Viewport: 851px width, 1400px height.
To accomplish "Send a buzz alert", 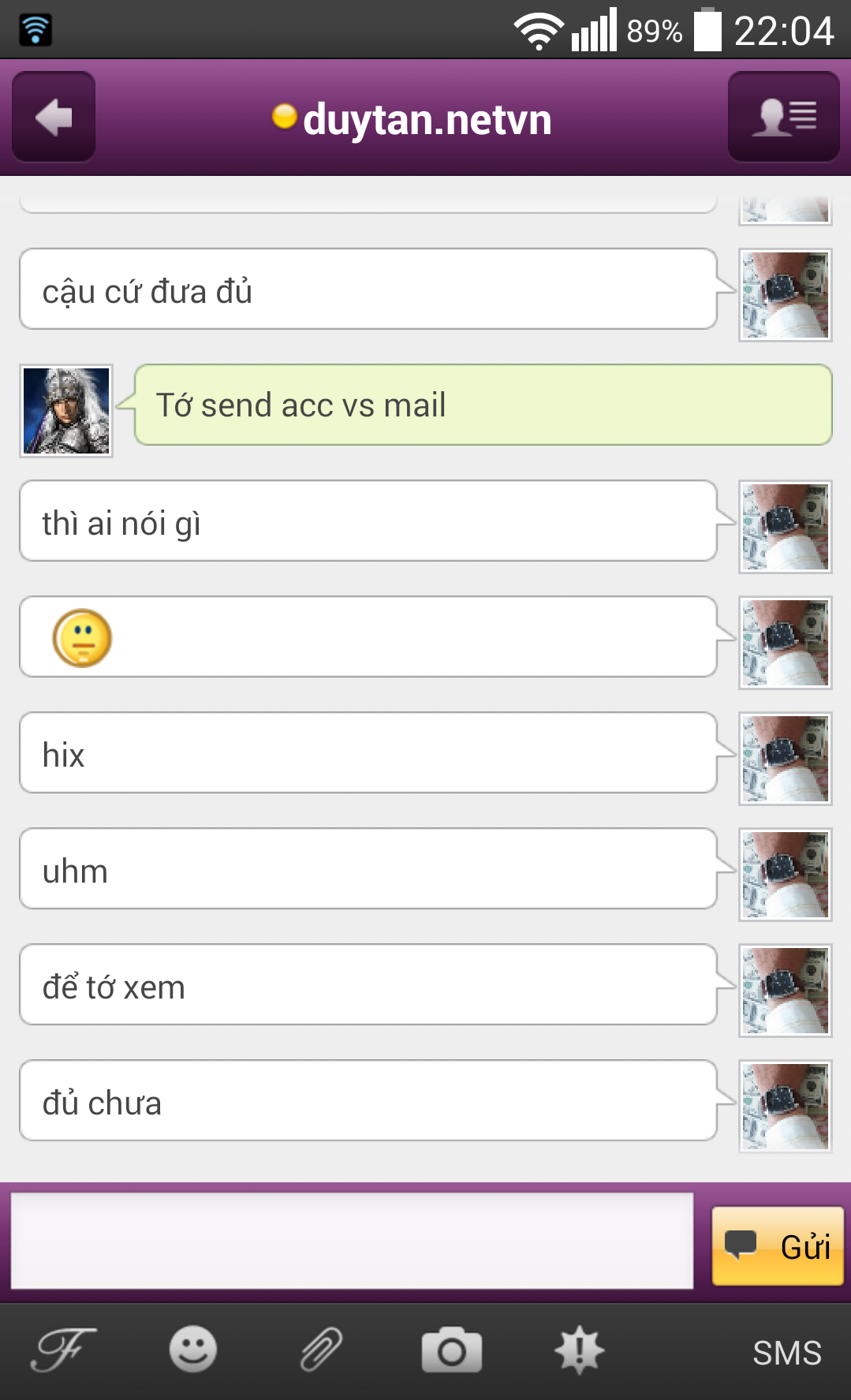I will coord(580,1350).
